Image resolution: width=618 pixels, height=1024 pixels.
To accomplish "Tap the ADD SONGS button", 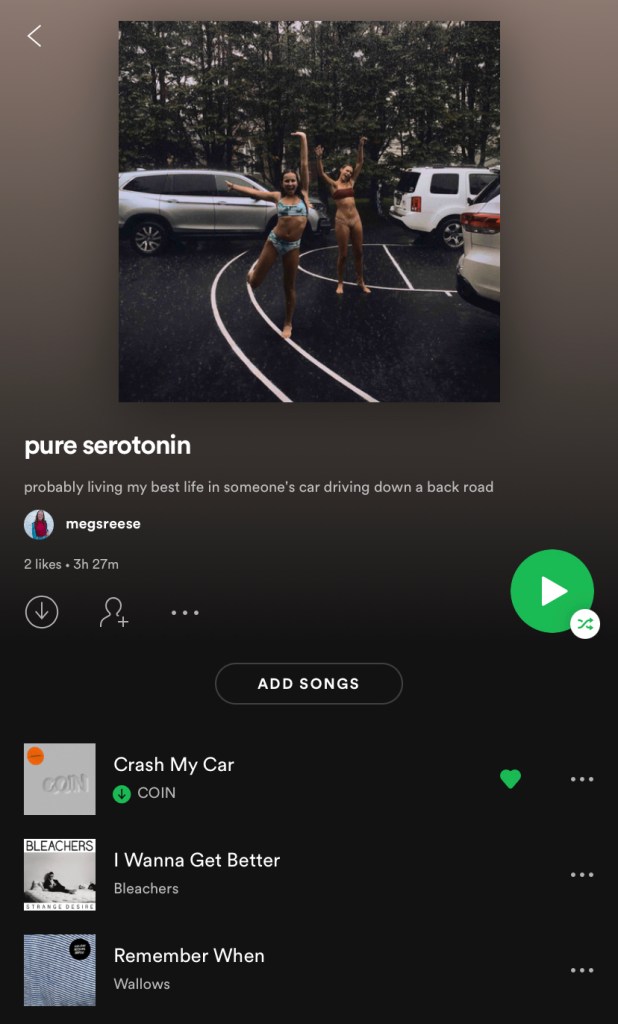I will [x=308, y=684].
